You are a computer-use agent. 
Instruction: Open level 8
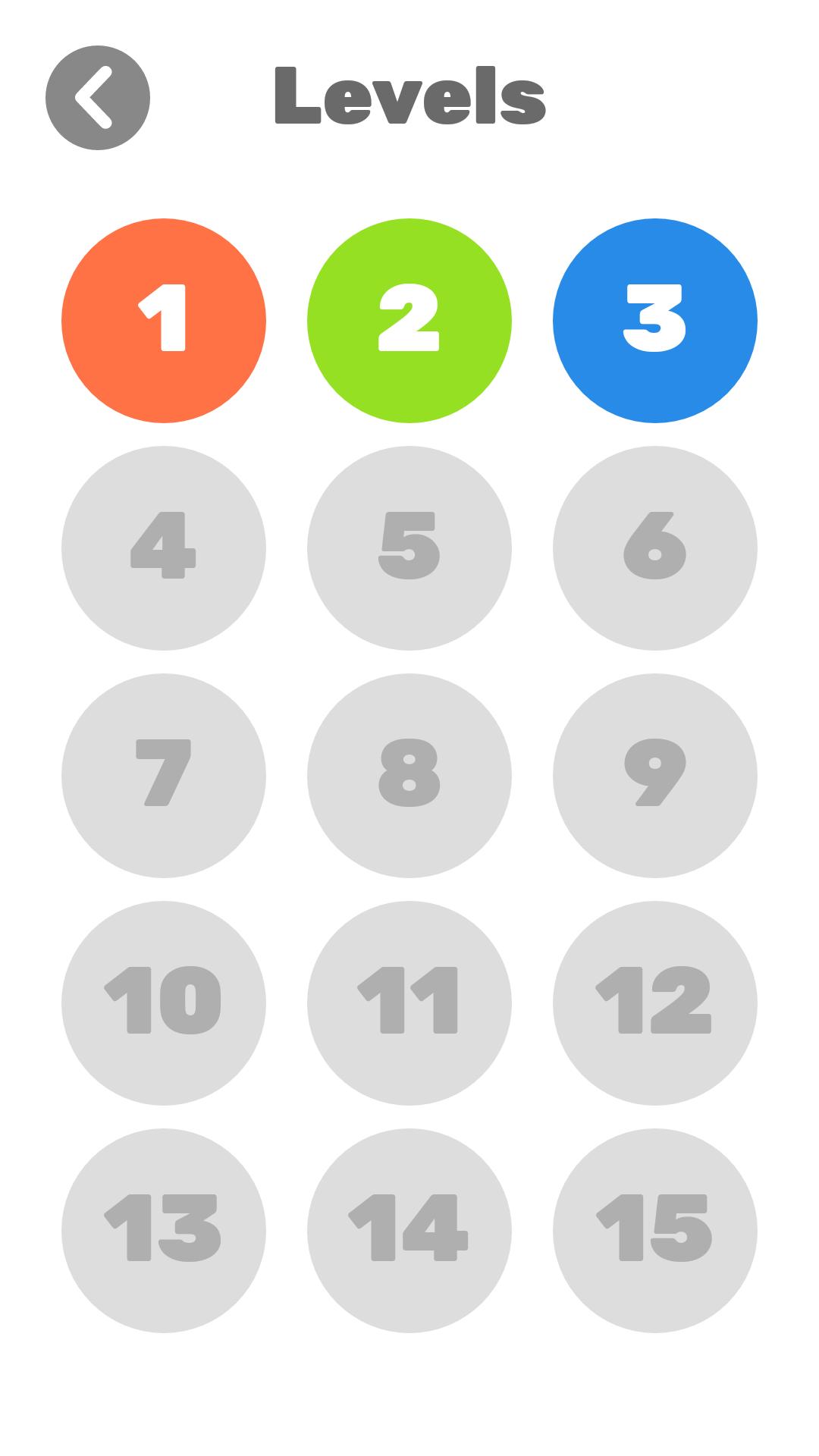click(x=409, y=776)
